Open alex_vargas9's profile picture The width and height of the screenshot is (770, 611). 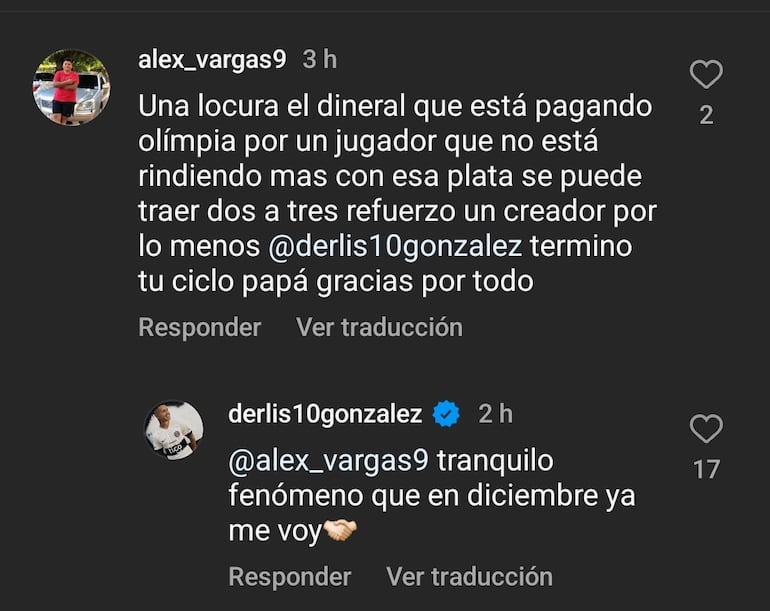coord(71,87)
